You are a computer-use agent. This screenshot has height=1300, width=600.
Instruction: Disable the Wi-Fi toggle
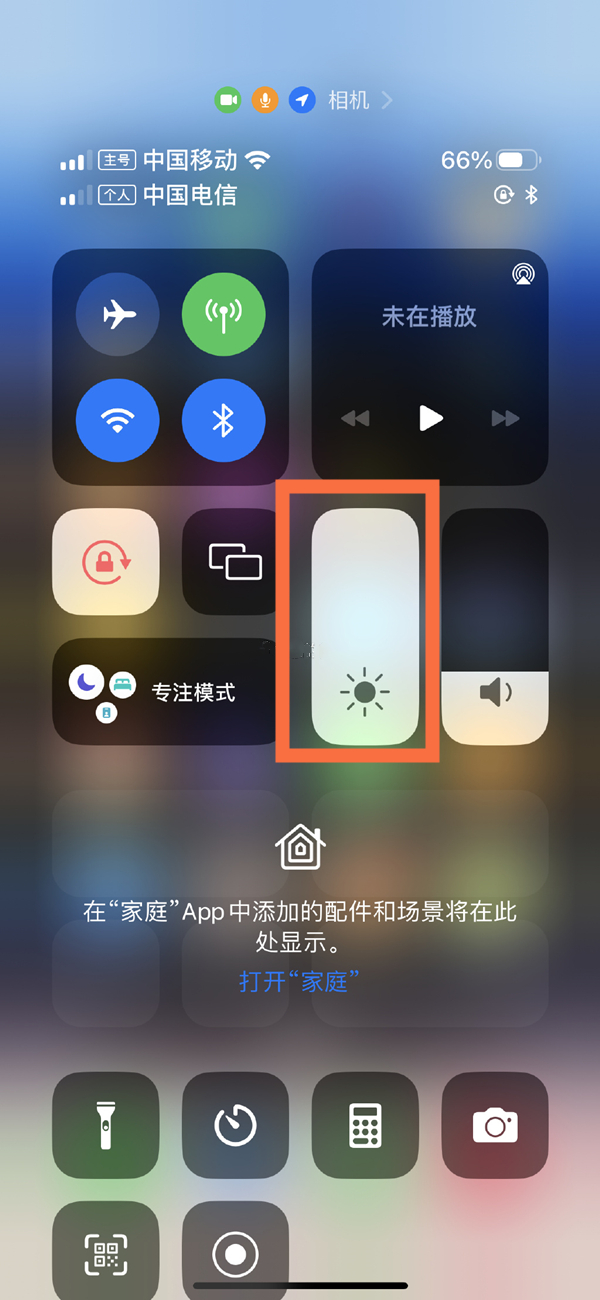[x=118, y=421]
